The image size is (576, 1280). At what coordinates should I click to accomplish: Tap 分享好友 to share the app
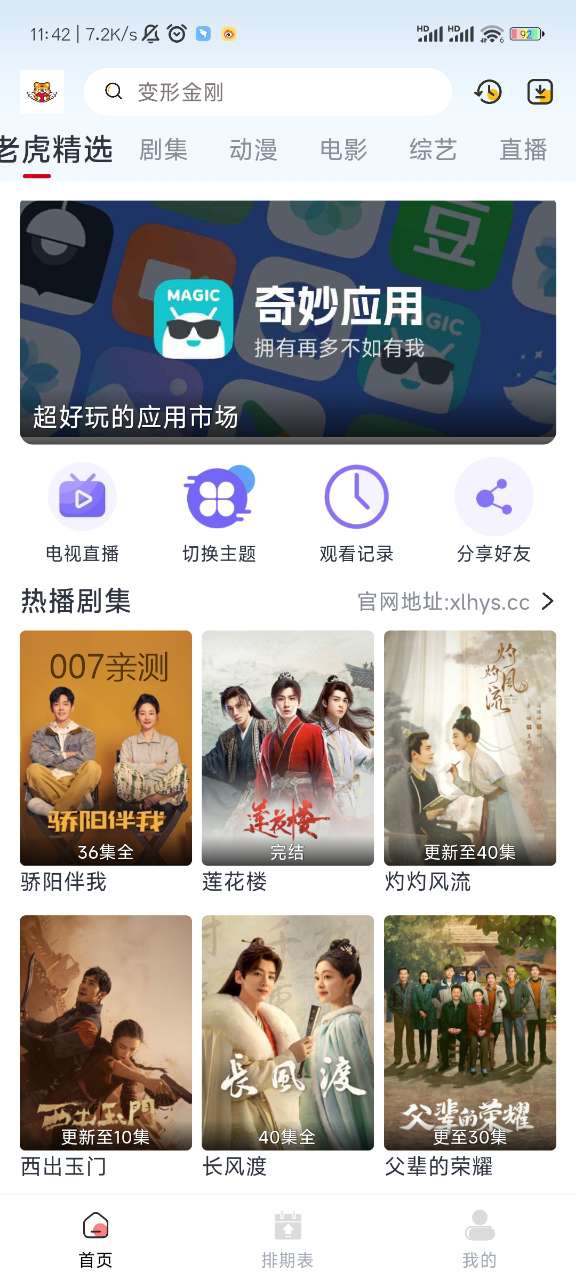coord(493,513)
